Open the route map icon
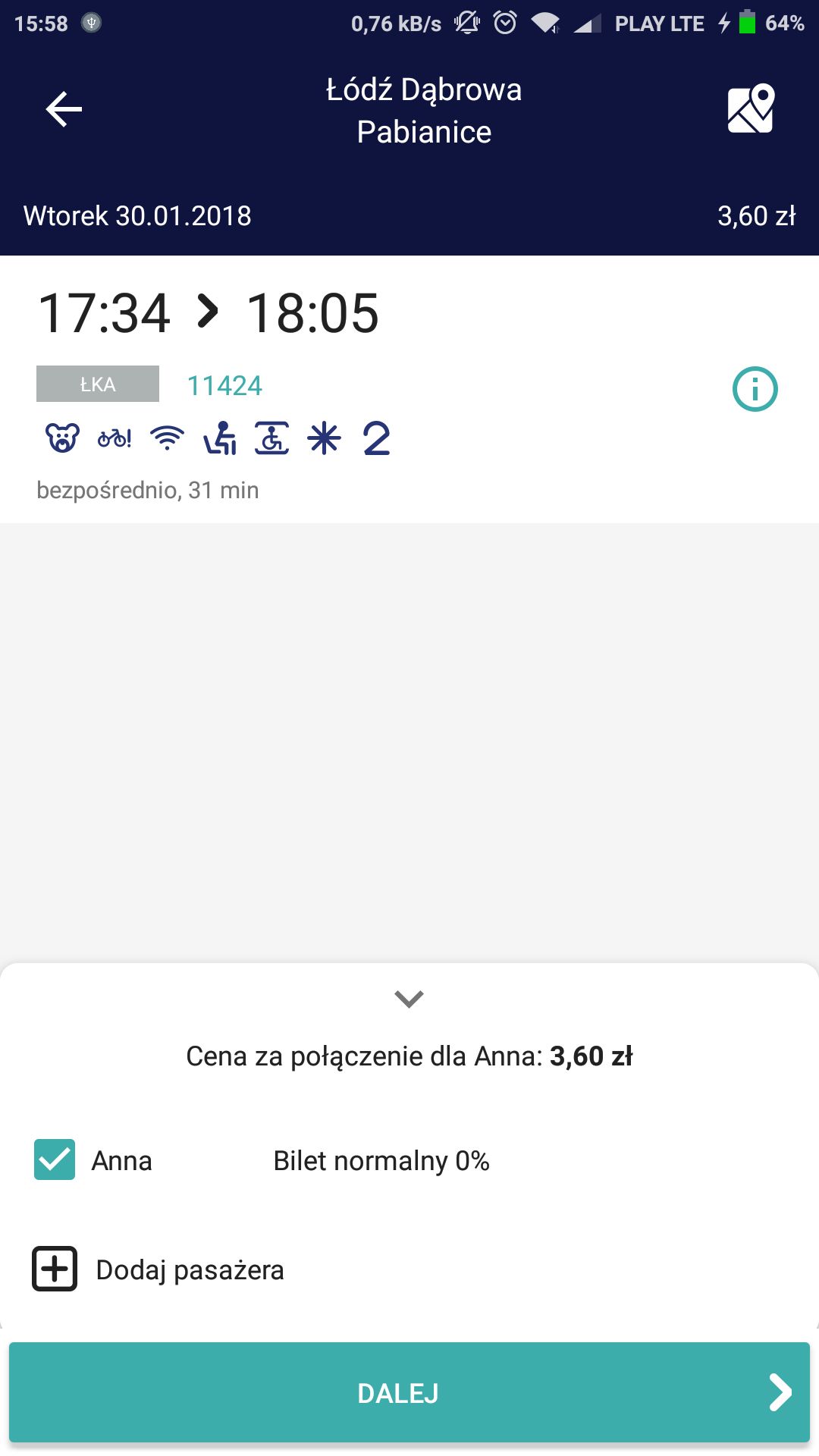This screenshot has width=819, height=1456. (751, 109)
